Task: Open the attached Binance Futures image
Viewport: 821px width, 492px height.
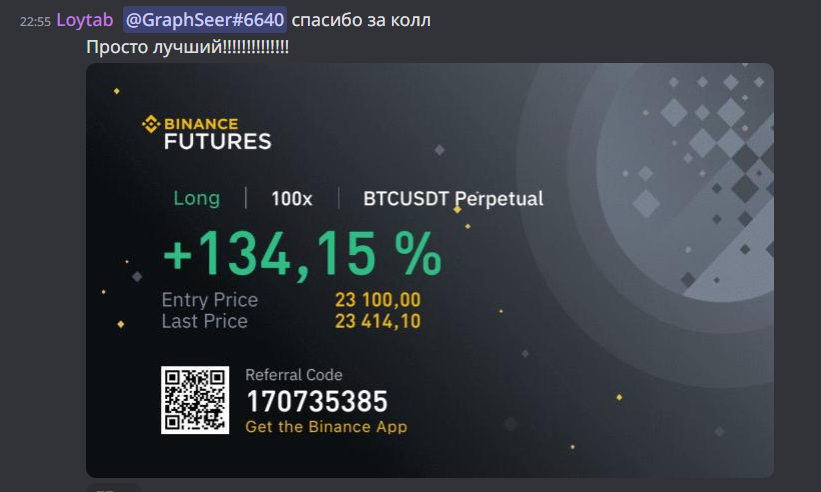Action: (x=430, y=270)
